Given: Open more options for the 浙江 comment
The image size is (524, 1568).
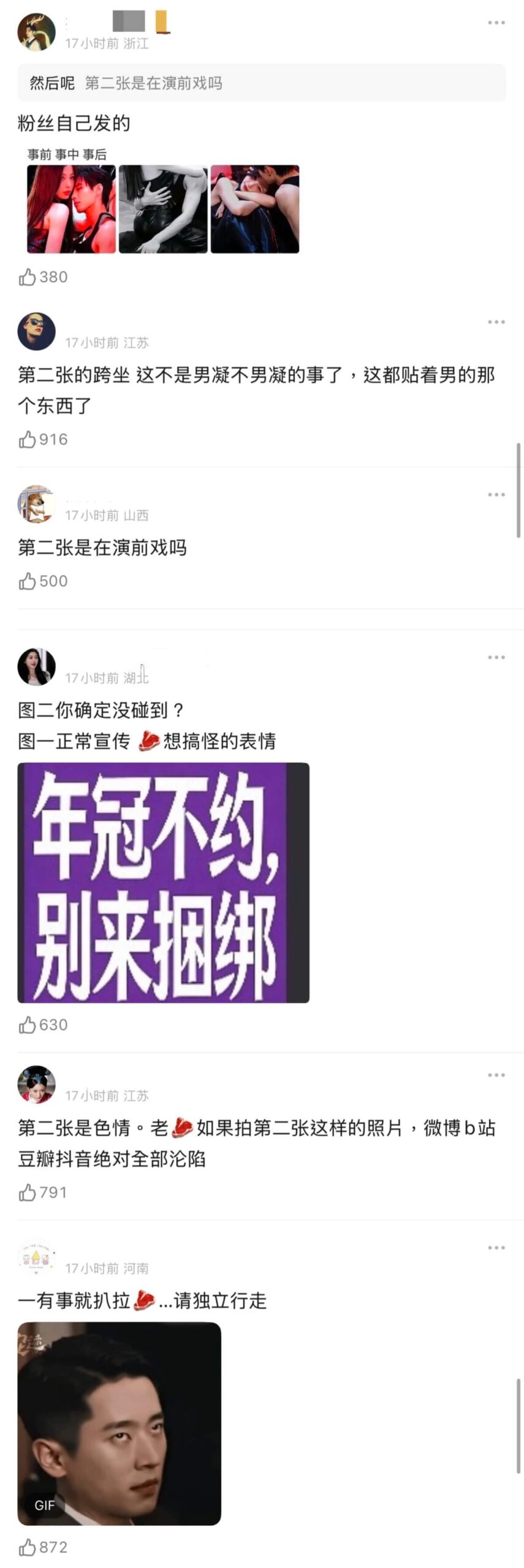Looking at the screenshot, I should pyautogui.click(x=496, y=23).
